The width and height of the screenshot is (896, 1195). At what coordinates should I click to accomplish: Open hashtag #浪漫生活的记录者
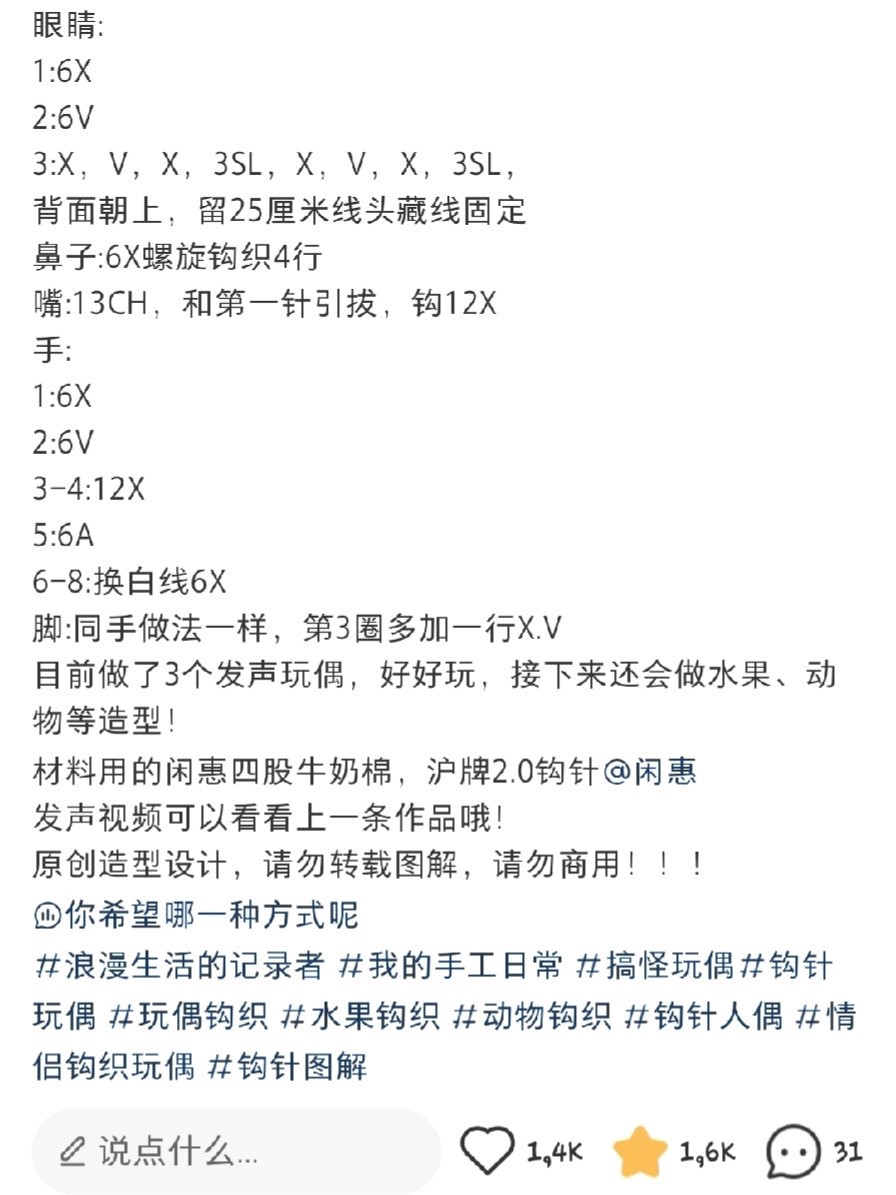pyautogui.click(x=180, y=965)
